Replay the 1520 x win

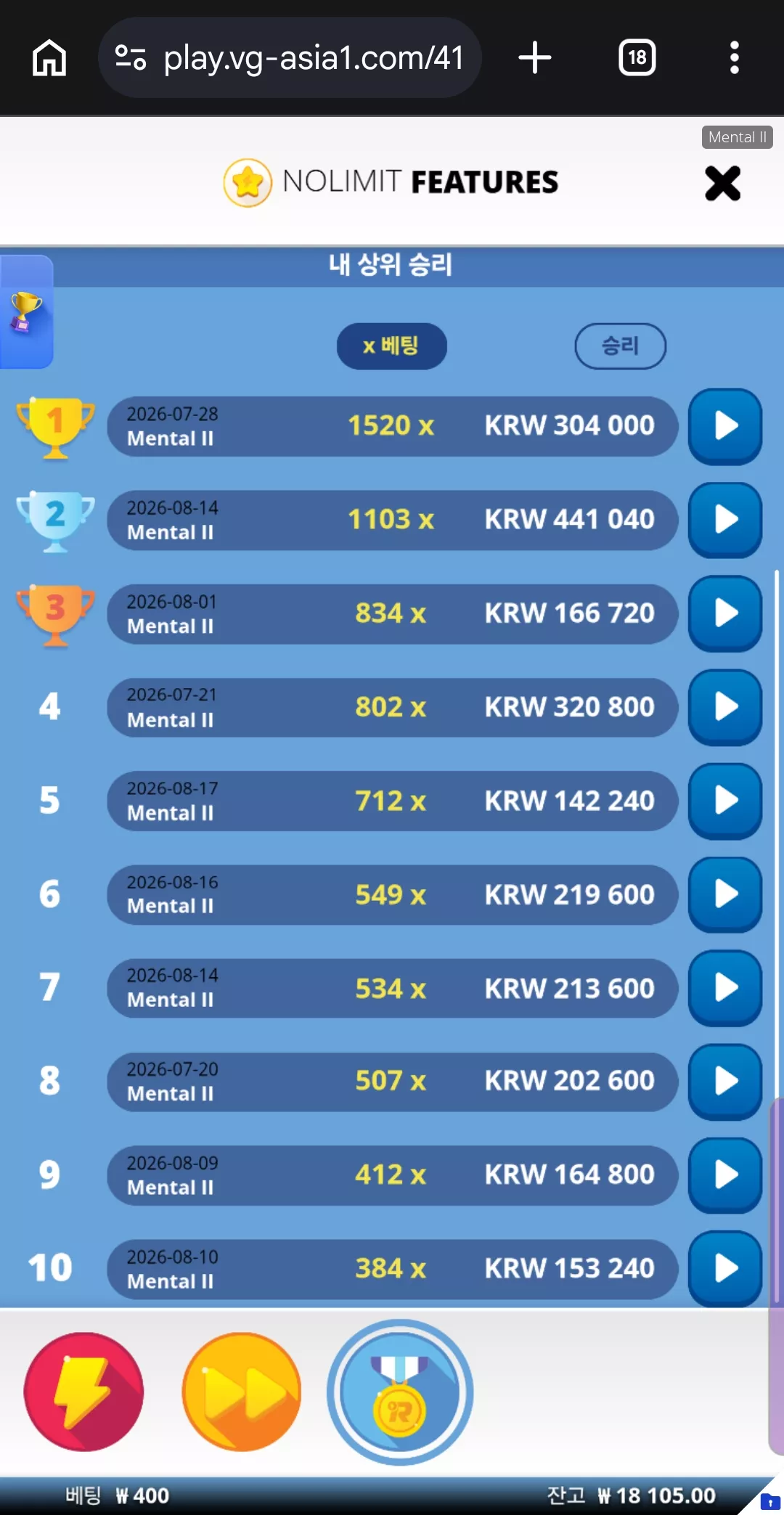tap(725, 426)
